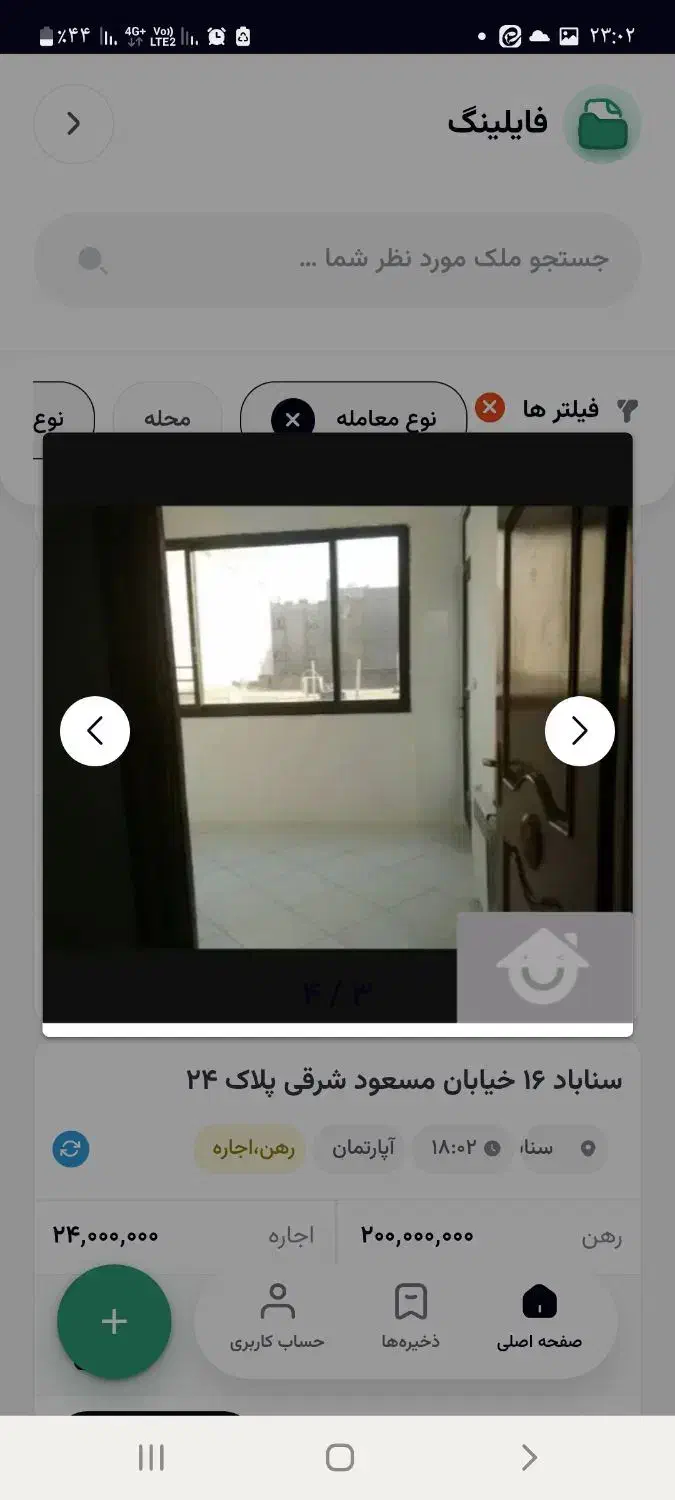This screenshot has height=1500, width=675.
Task: Open the property search field
Action: point(337,259)
